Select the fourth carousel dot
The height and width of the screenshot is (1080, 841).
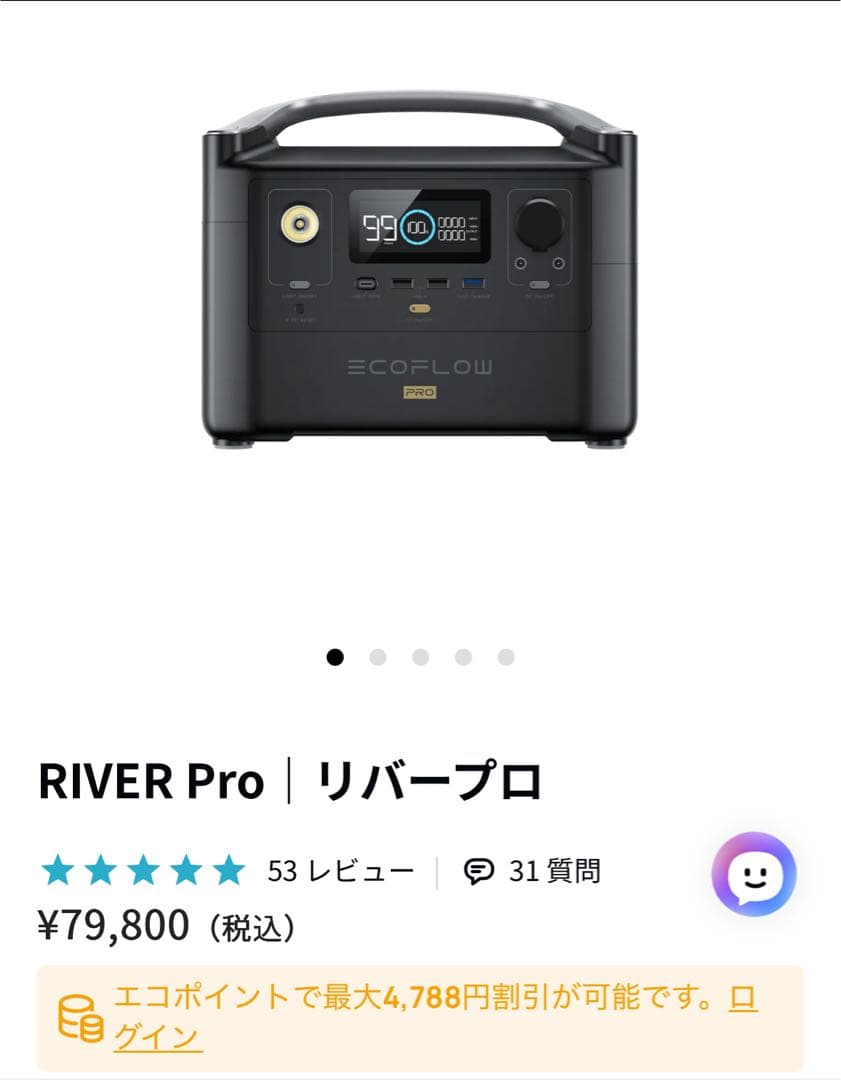[461, 656]
